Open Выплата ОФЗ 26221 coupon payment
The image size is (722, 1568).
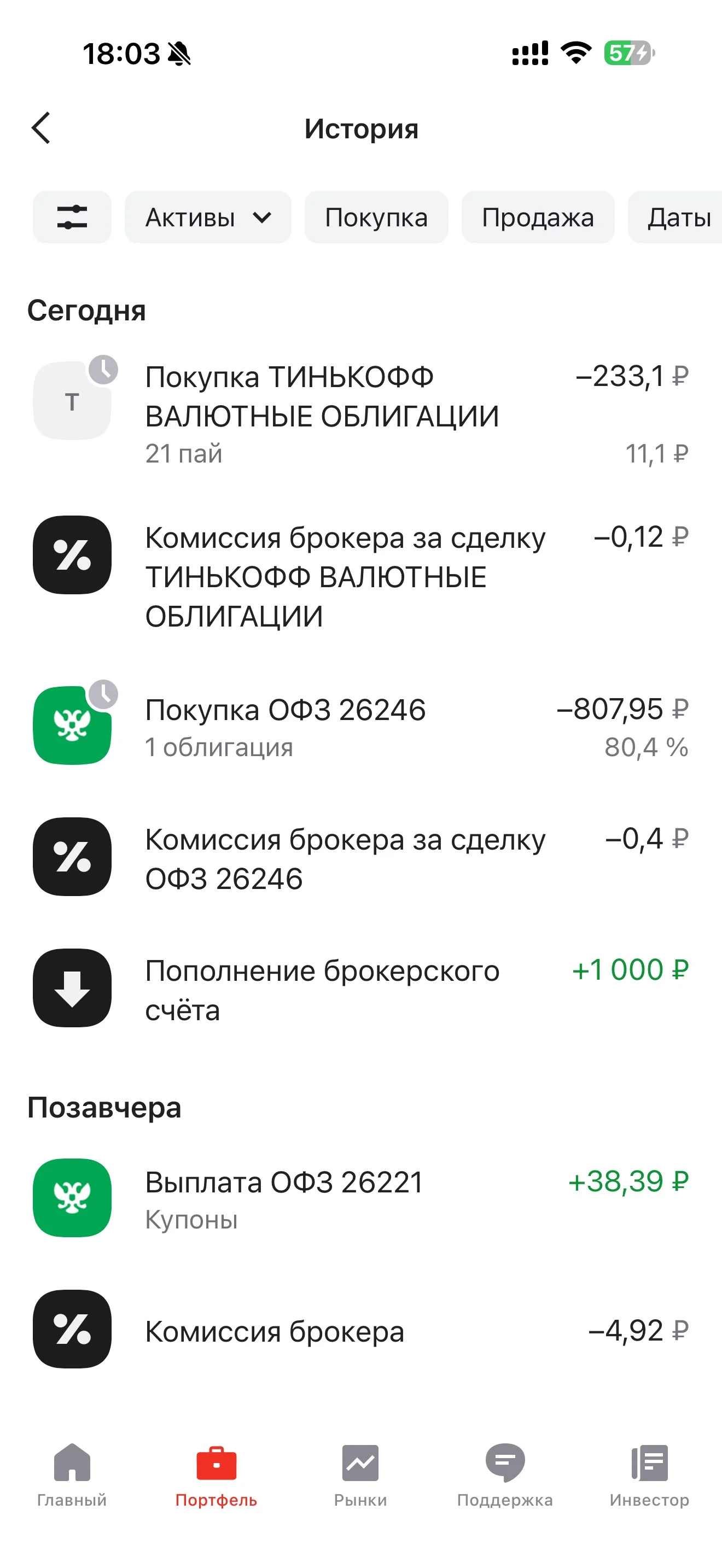[x=361, y=1199]
